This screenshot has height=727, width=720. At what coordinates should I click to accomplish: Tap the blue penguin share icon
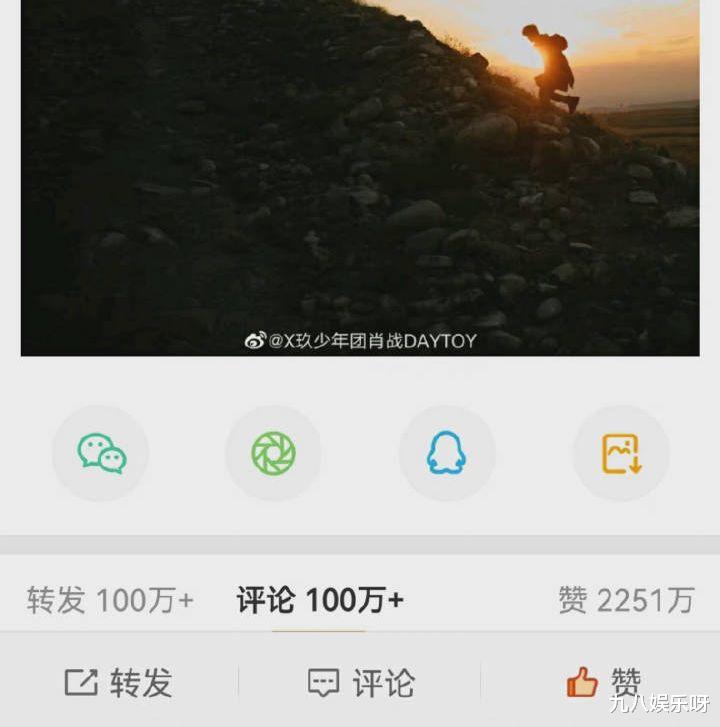coord(447,453)
